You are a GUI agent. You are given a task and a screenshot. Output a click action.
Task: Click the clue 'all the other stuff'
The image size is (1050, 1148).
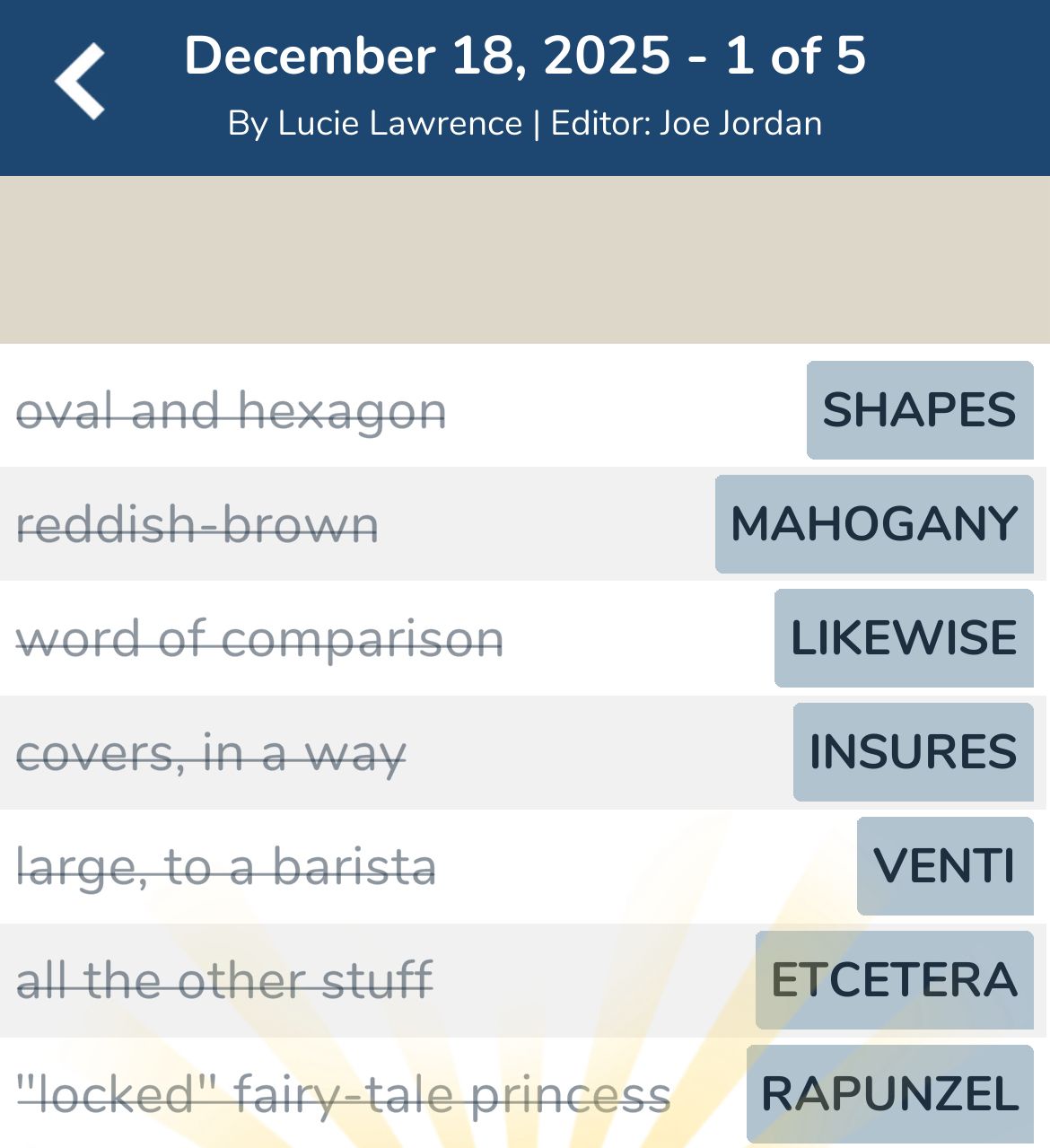click(x=224, y=980)
